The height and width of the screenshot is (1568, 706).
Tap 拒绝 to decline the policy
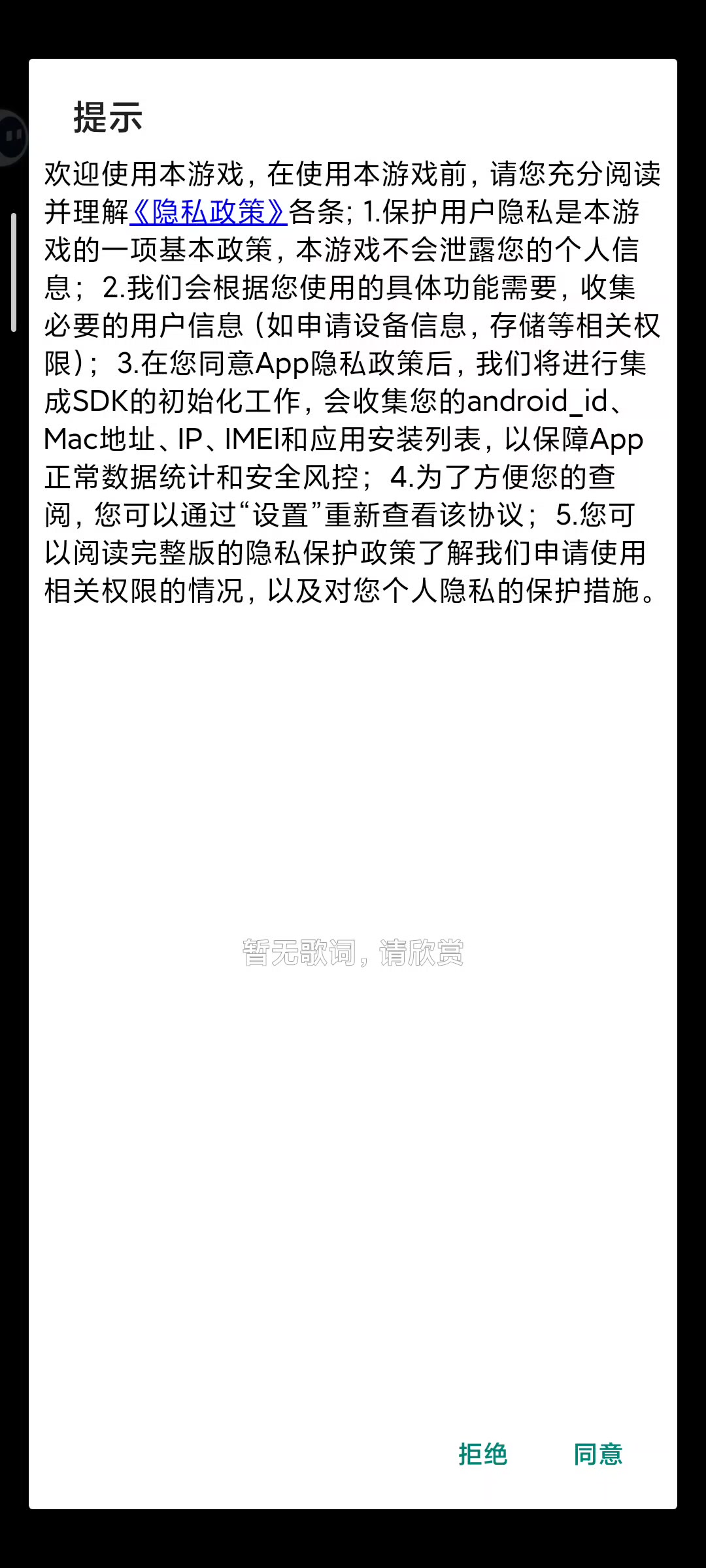point(482,1454)
